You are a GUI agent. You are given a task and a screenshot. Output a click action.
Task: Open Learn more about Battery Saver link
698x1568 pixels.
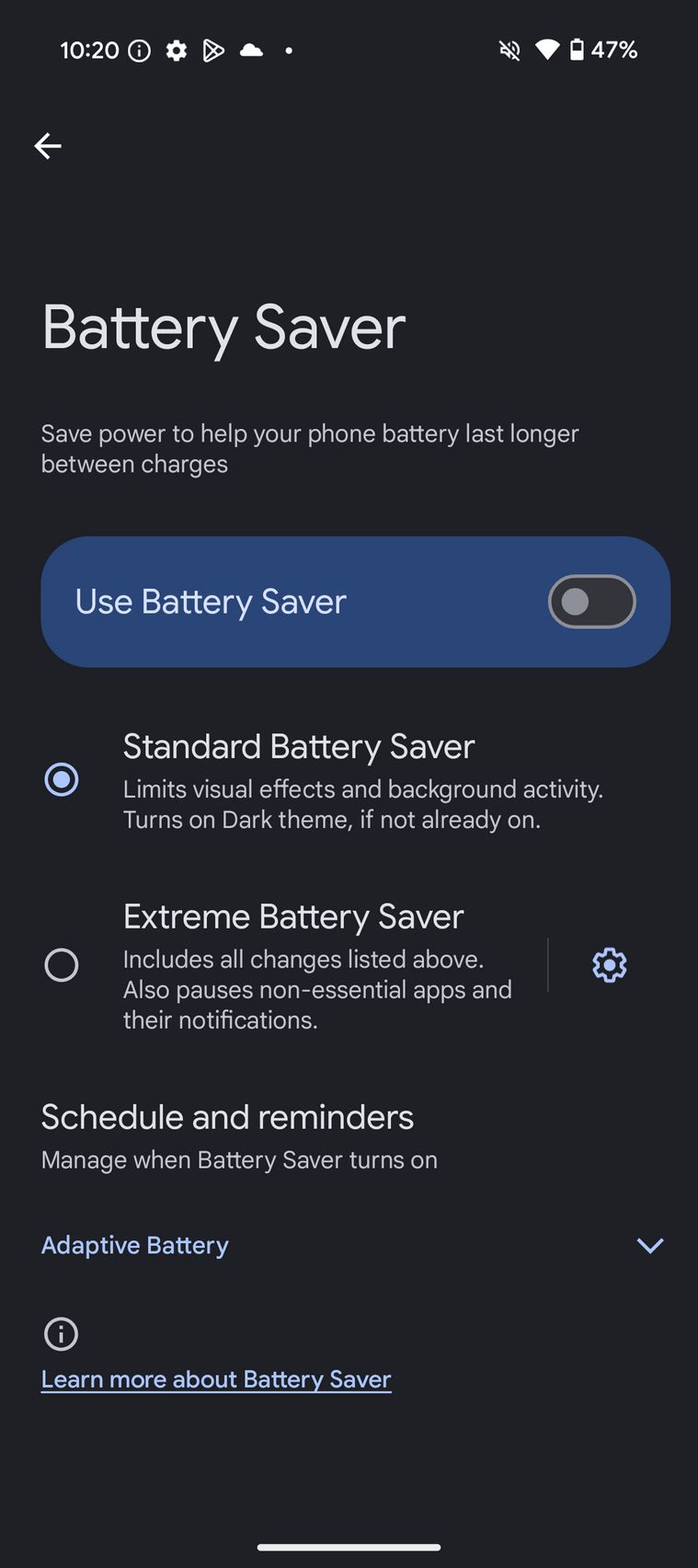216,1379
